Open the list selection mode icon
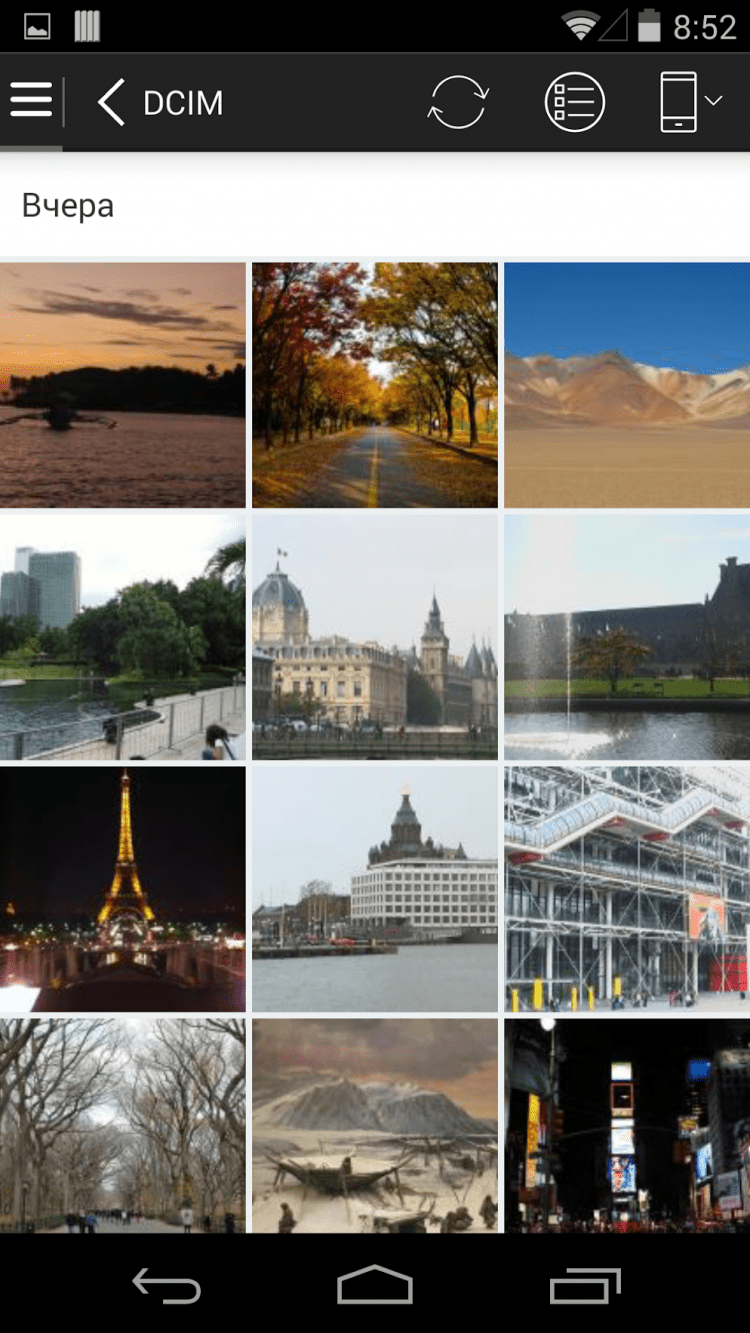This screenshot has width=750, height=1333. [x=574, y=102]
